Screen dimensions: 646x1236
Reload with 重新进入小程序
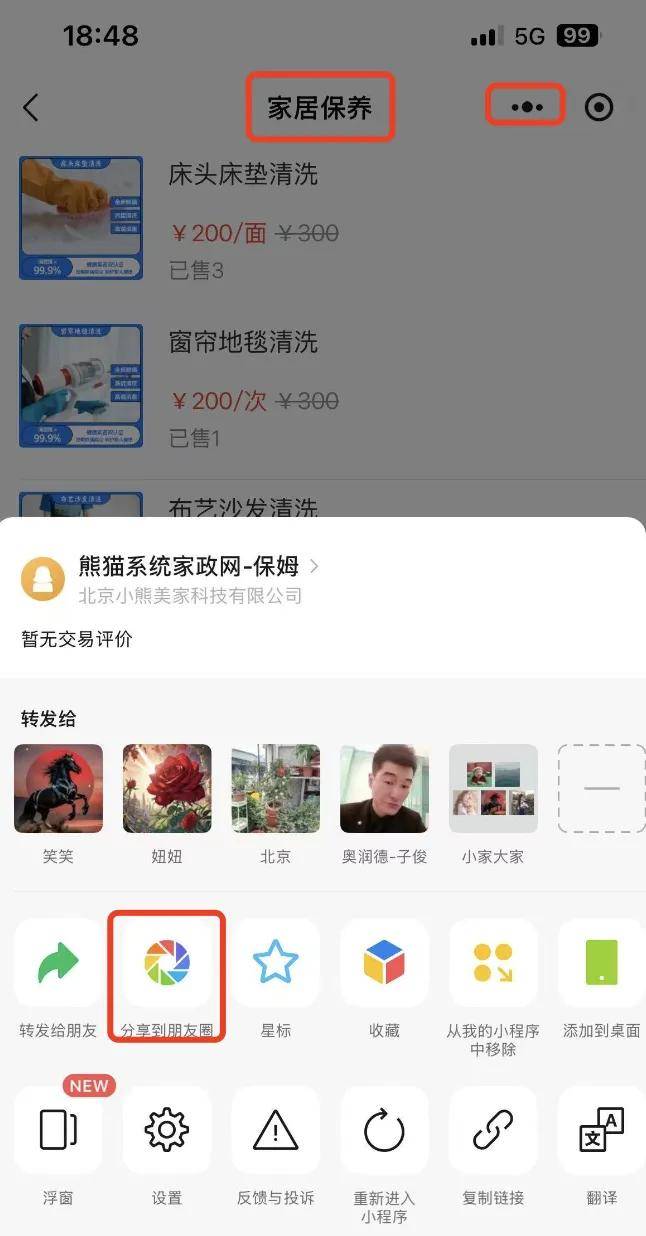tap(385, 1131)
